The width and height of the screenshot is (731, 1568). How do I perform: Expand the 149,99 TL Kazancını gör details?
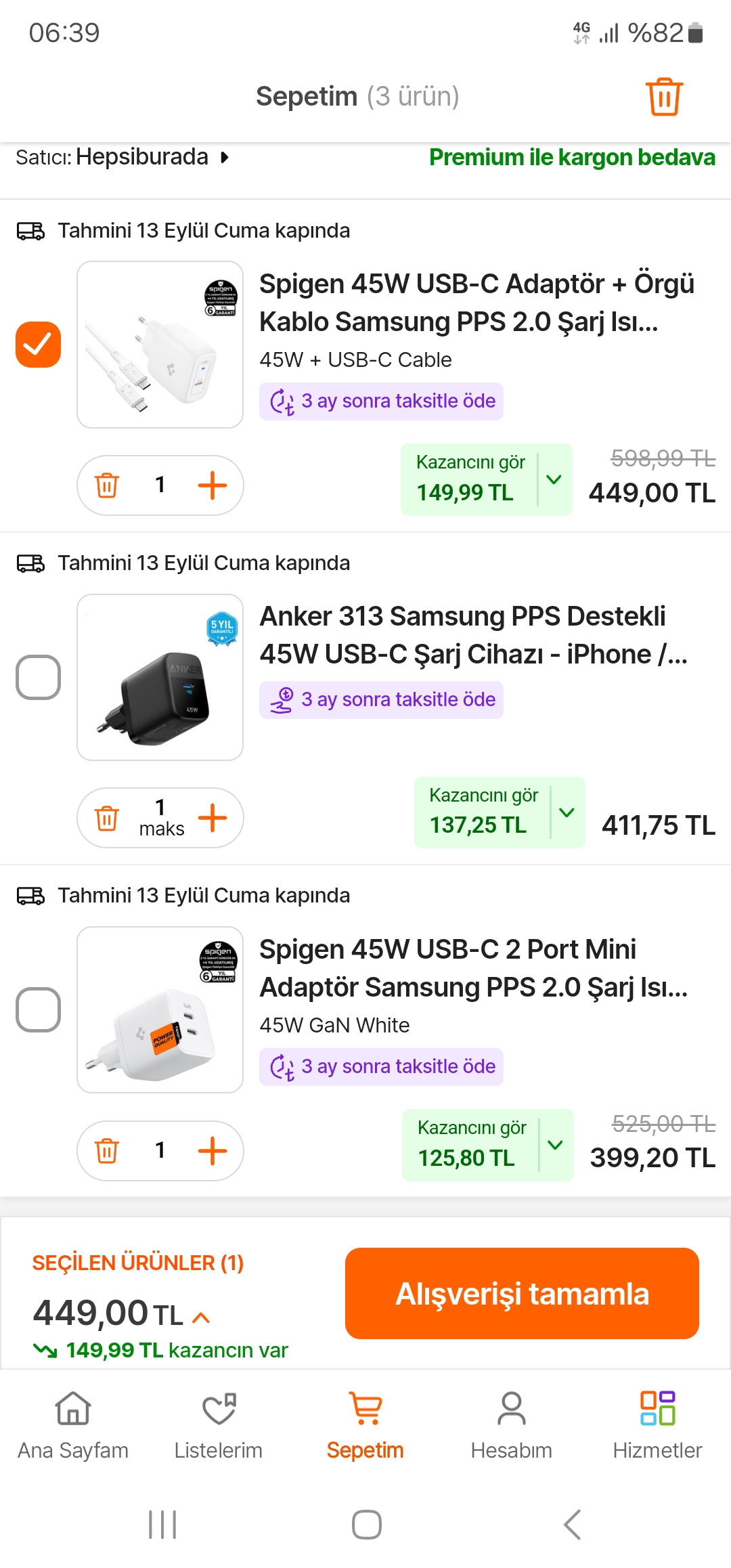[x=554, y=479]
